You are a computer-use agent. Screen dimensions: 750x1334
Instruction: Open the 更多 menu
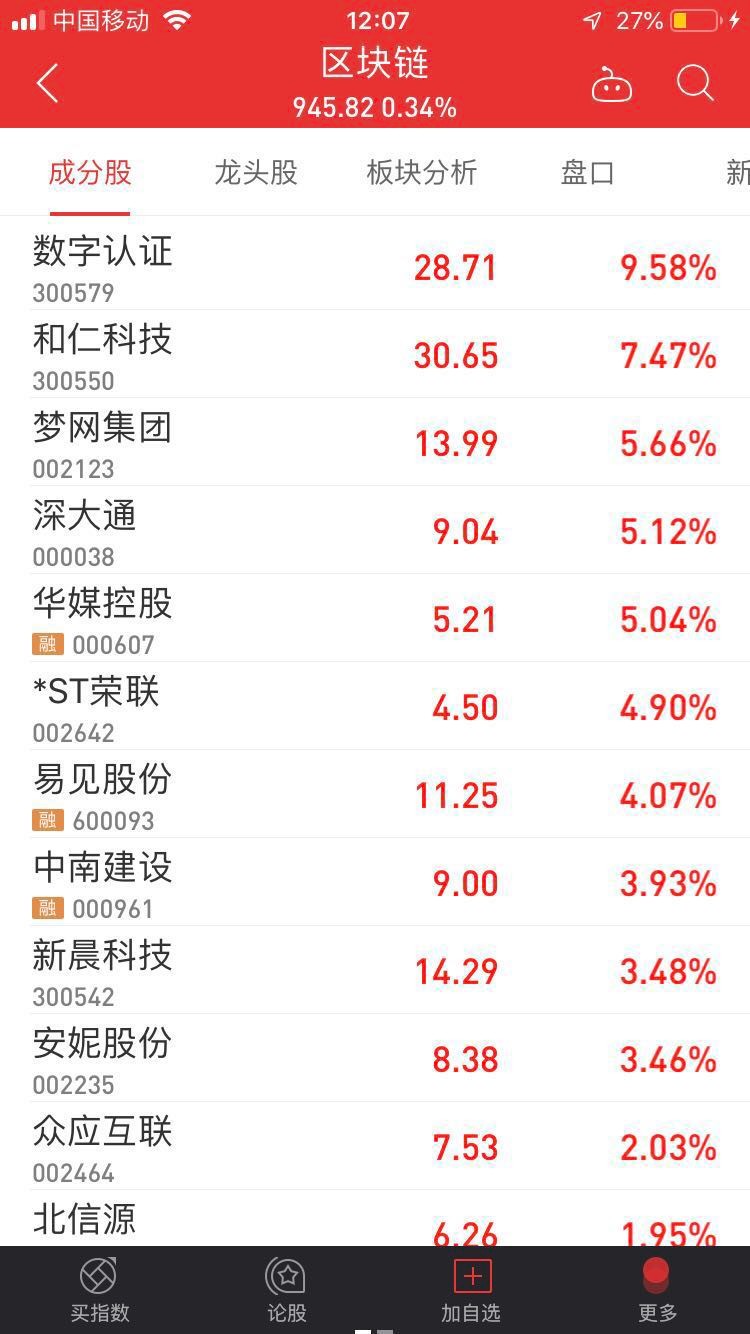[x=657, y=1290]
